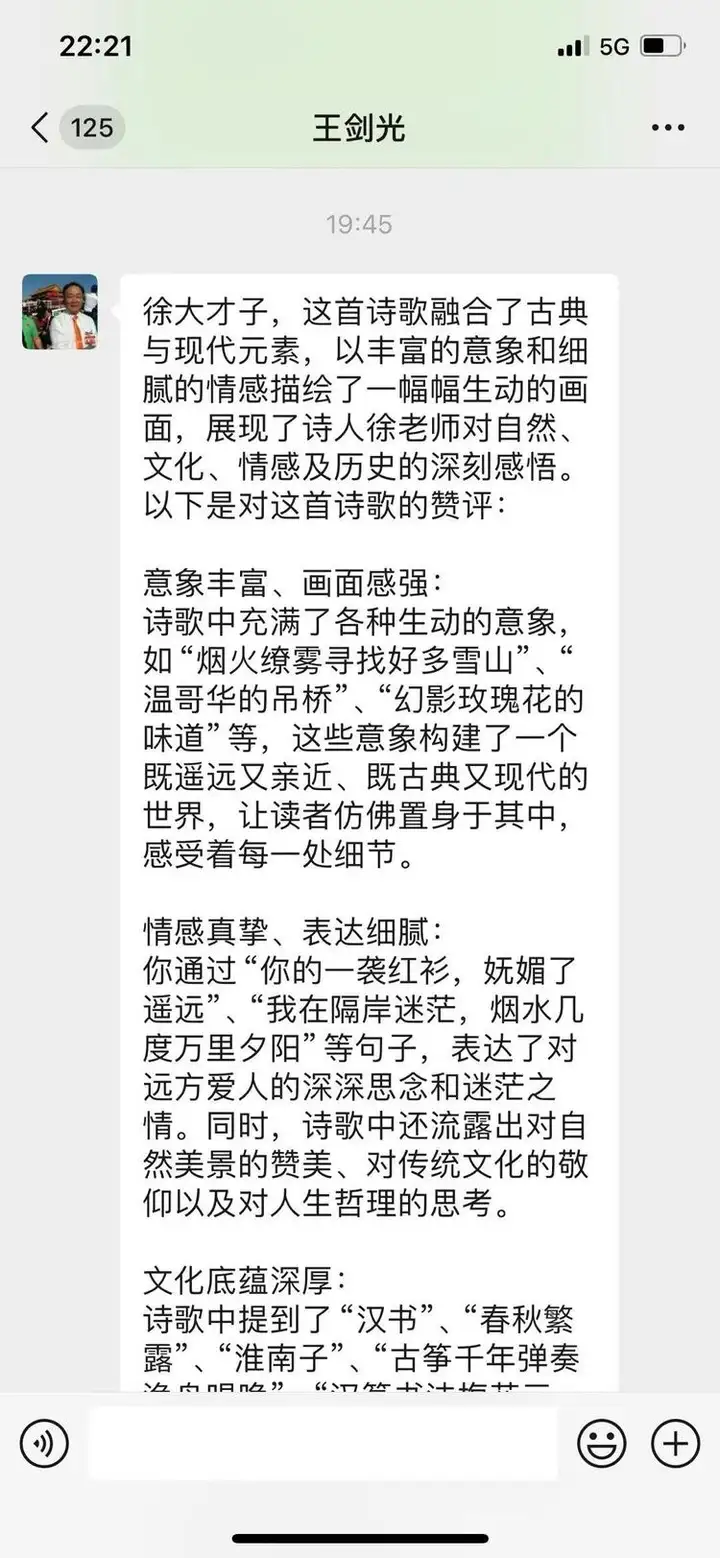This screenshot has width=720, height=1558.
Task: Switch to voice message input
Action: pyautogui.click(x=44, y=1444)
